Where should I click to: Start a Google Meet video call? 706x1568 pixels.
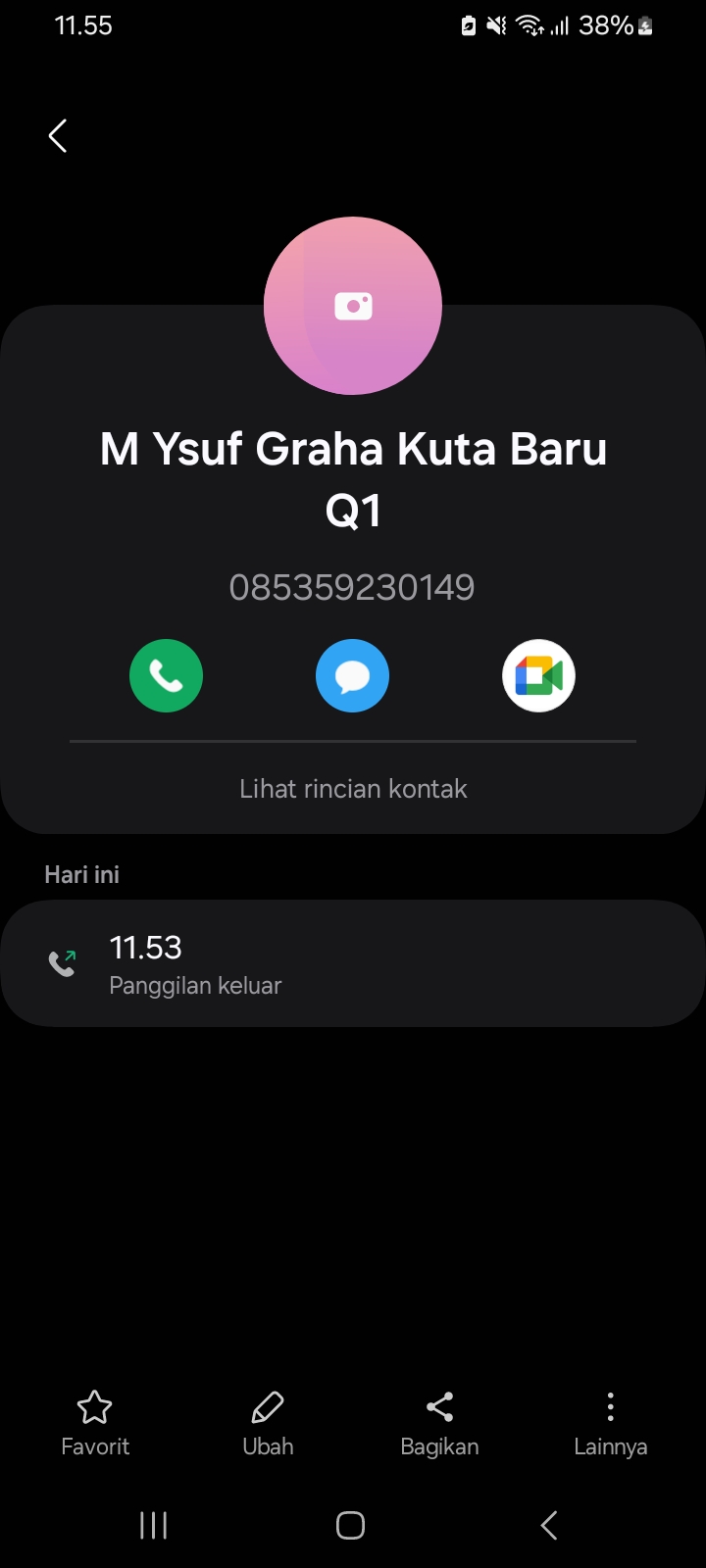tap(538, 675)
